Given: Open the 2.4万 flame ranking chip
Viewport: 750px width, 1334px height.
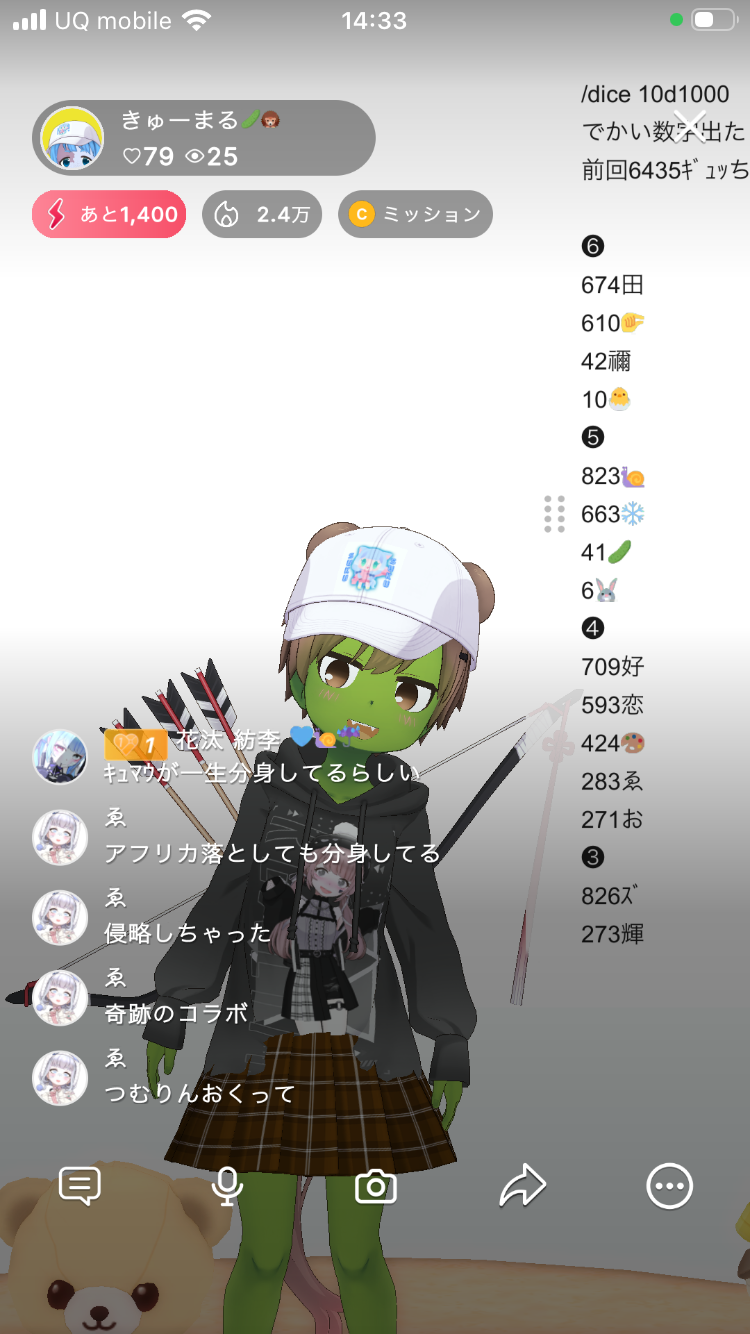Looking at the screenshot, I should pos(262,214).
